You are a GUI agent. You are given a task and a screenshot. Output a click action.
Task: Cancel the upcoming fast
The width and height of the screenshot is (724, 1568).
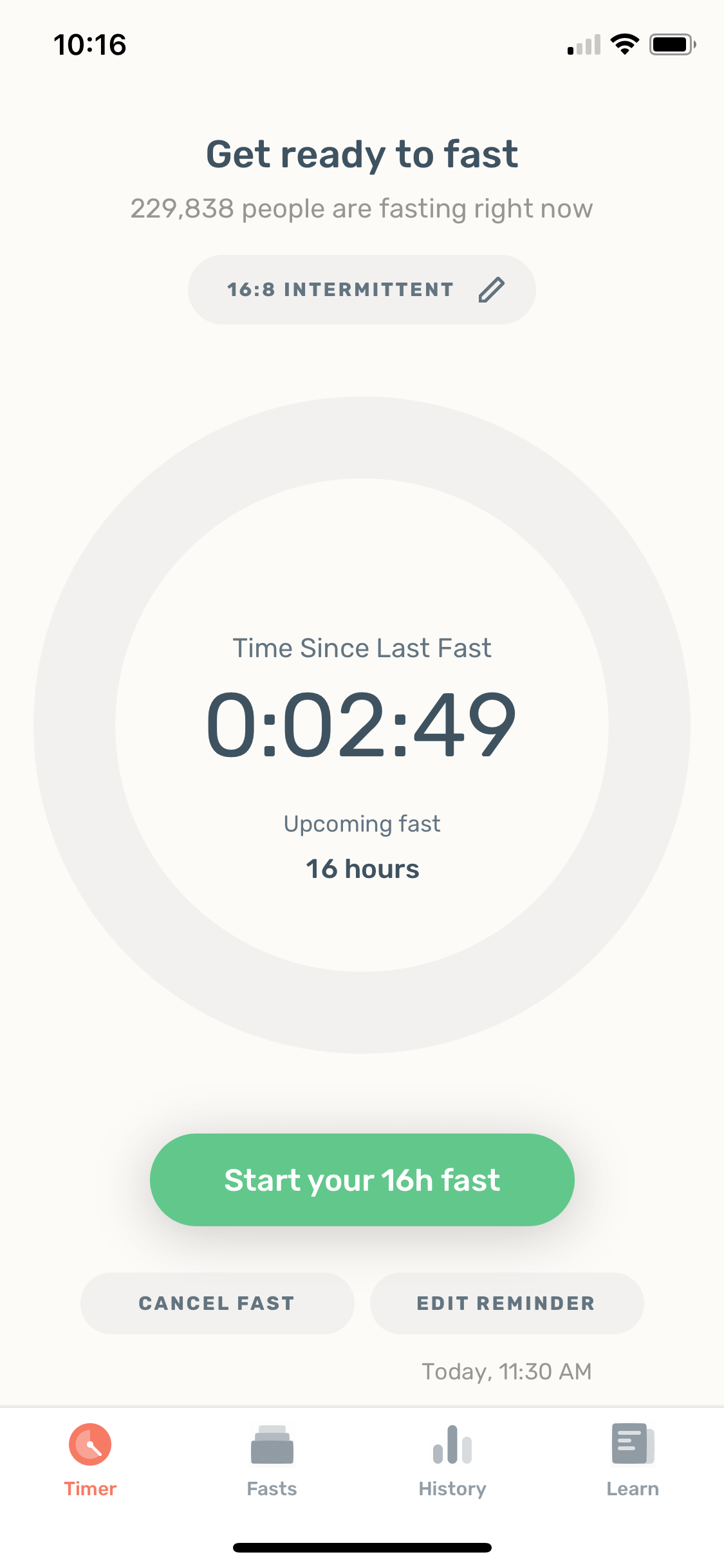pos(217,1303)
